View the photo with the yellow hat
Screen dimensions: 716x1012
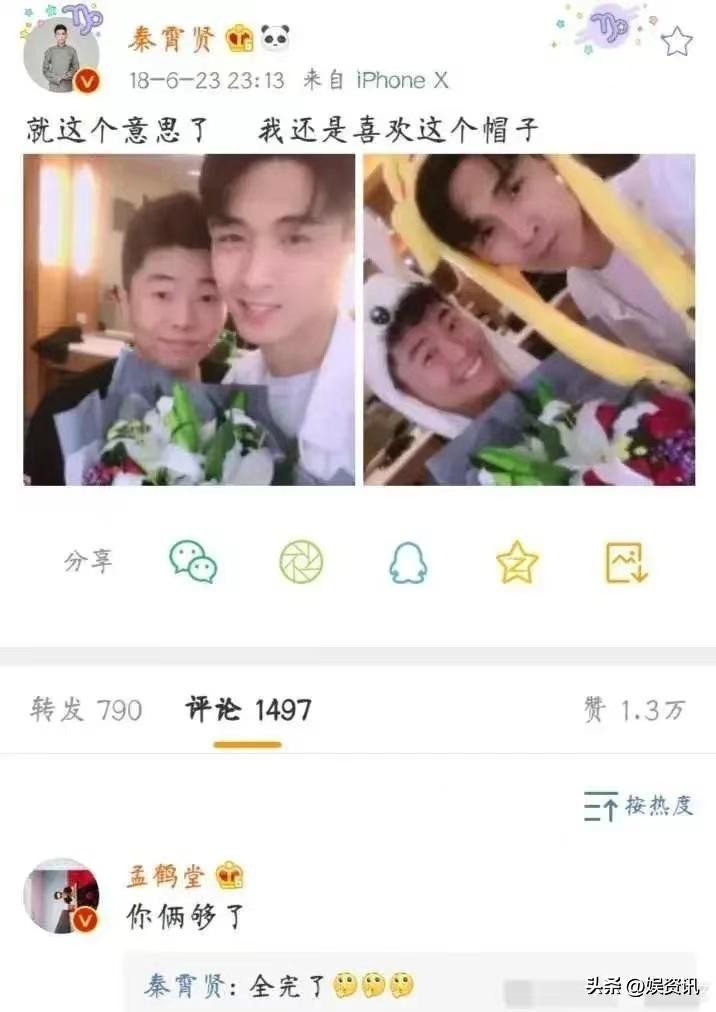[529, 320]
